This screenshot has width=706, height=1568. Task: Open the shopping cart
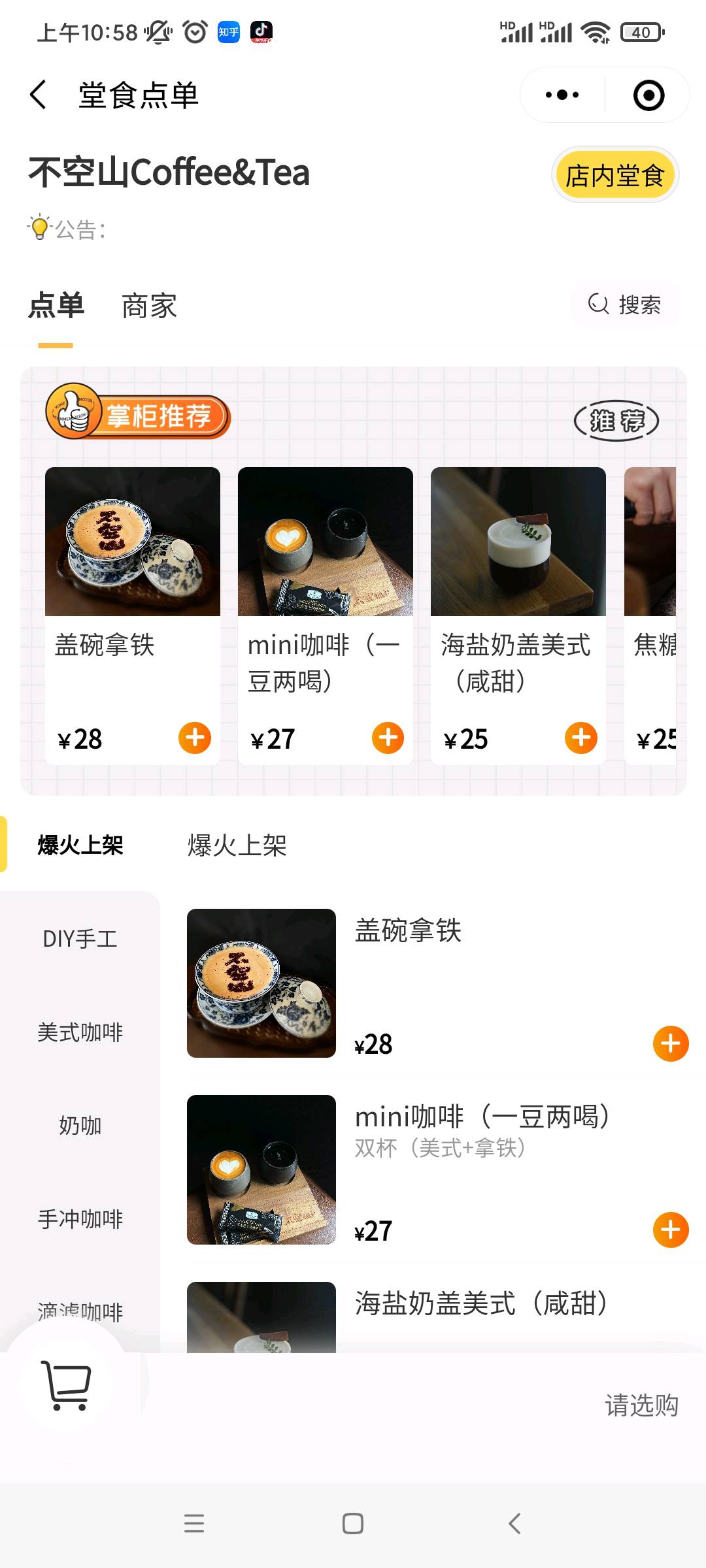(x=67, y=1385)
